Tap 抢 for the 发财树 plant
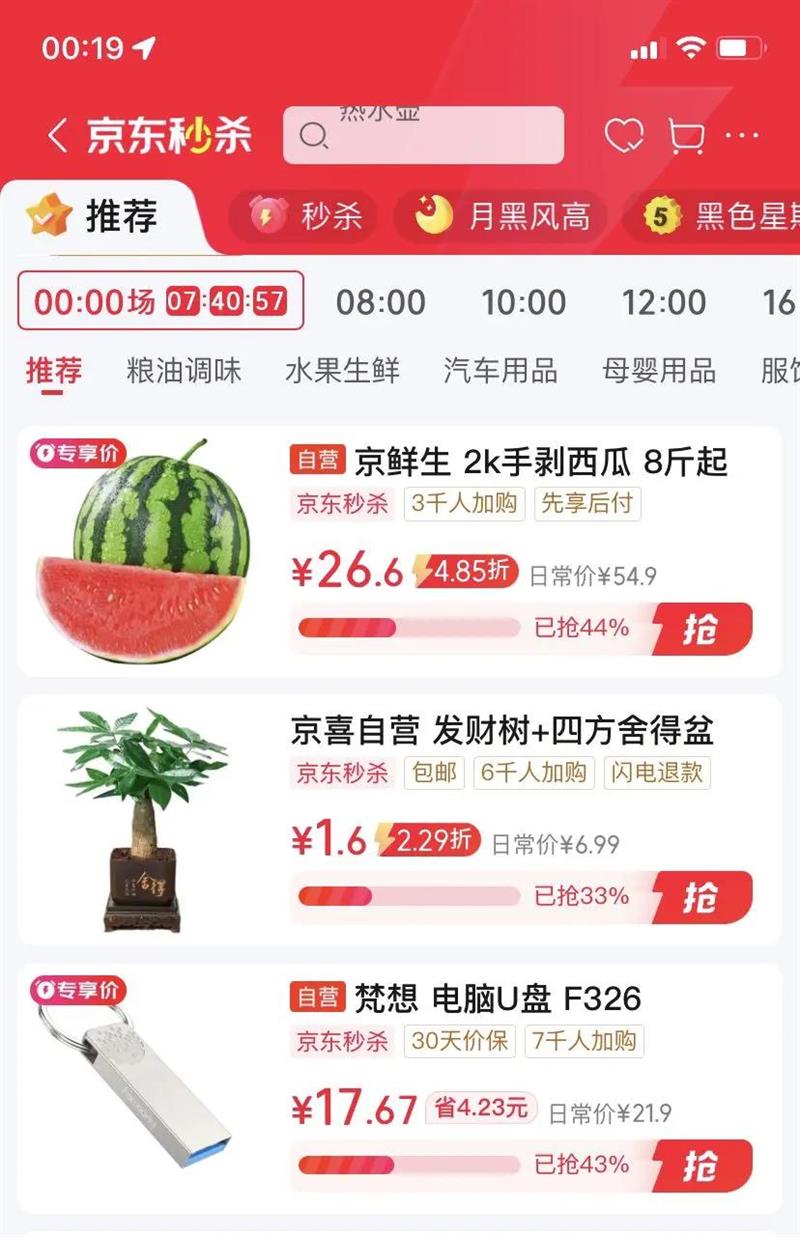Screen dimensions: 800x1237 pos(701,897)
